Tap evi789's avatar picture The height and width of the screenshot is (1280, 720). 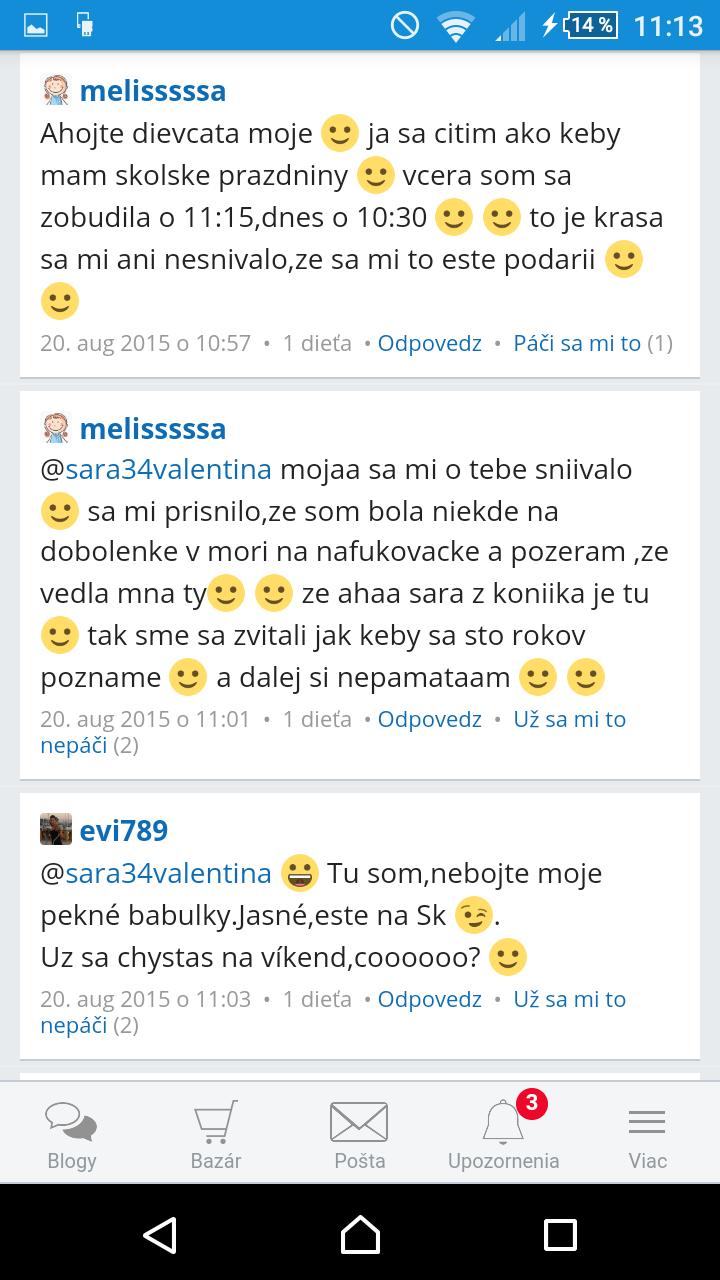(x=56, y=830)
